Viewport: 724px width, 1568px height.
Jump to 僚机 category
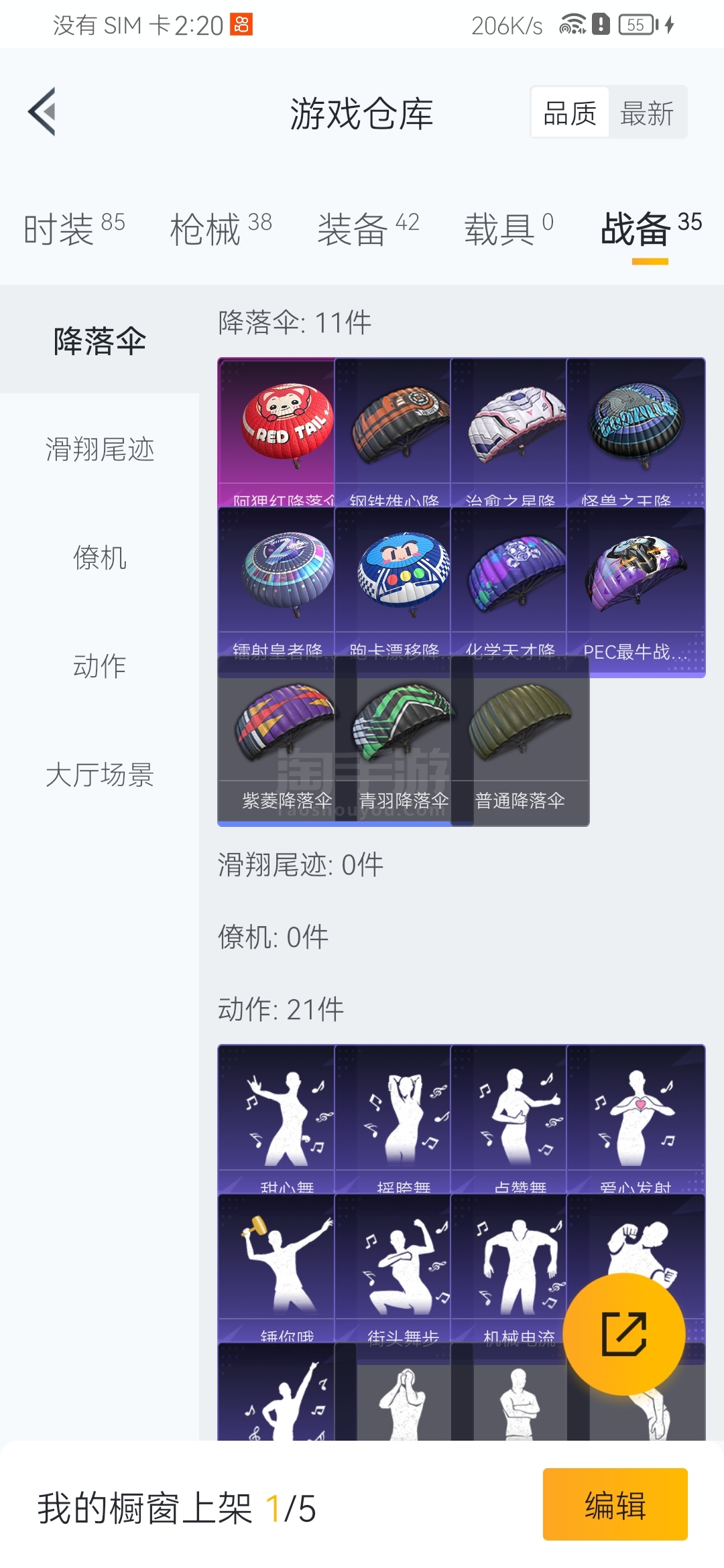click(100, 558)
